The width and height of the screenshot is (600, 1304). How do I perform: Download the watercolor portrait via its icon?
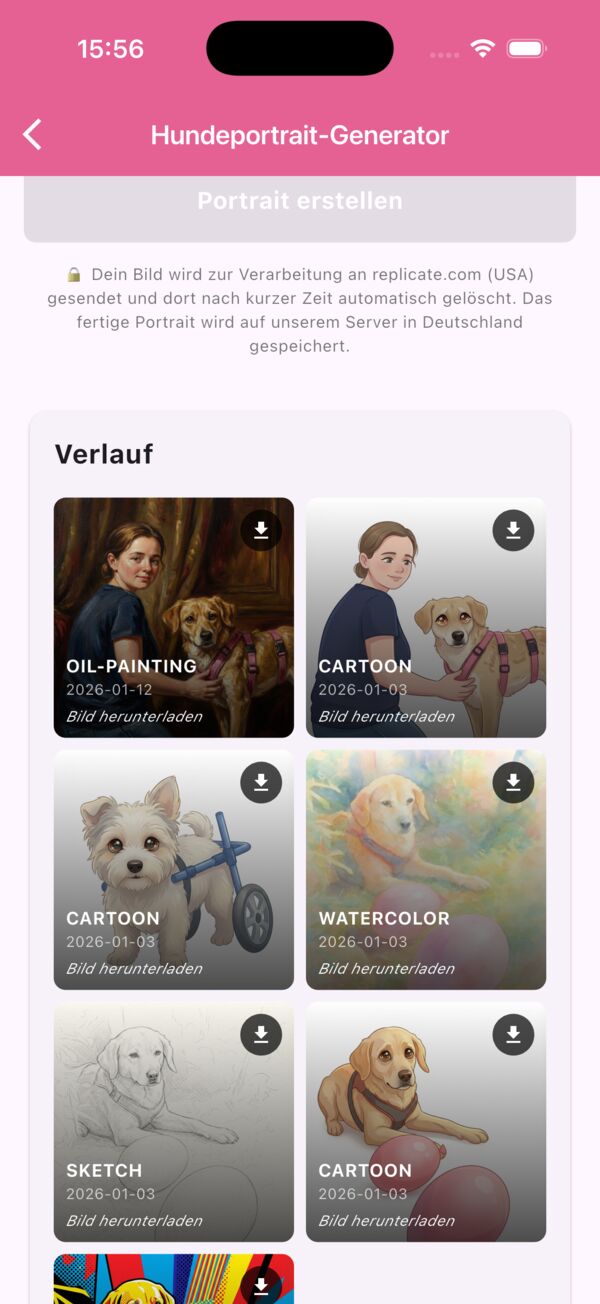pyautogui.click(x=513, y=782)
